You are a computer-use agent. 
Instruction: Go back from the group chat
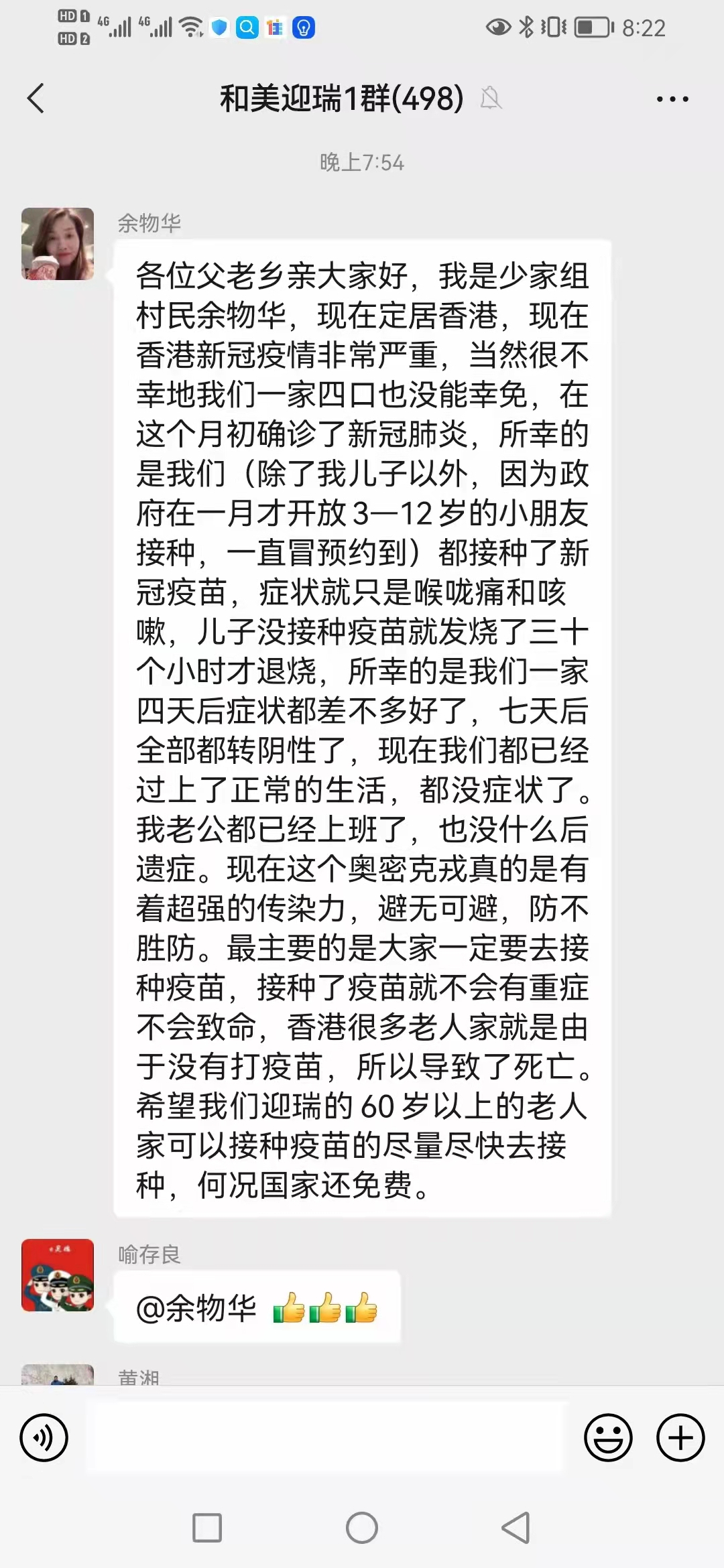[x=36, y=99]
